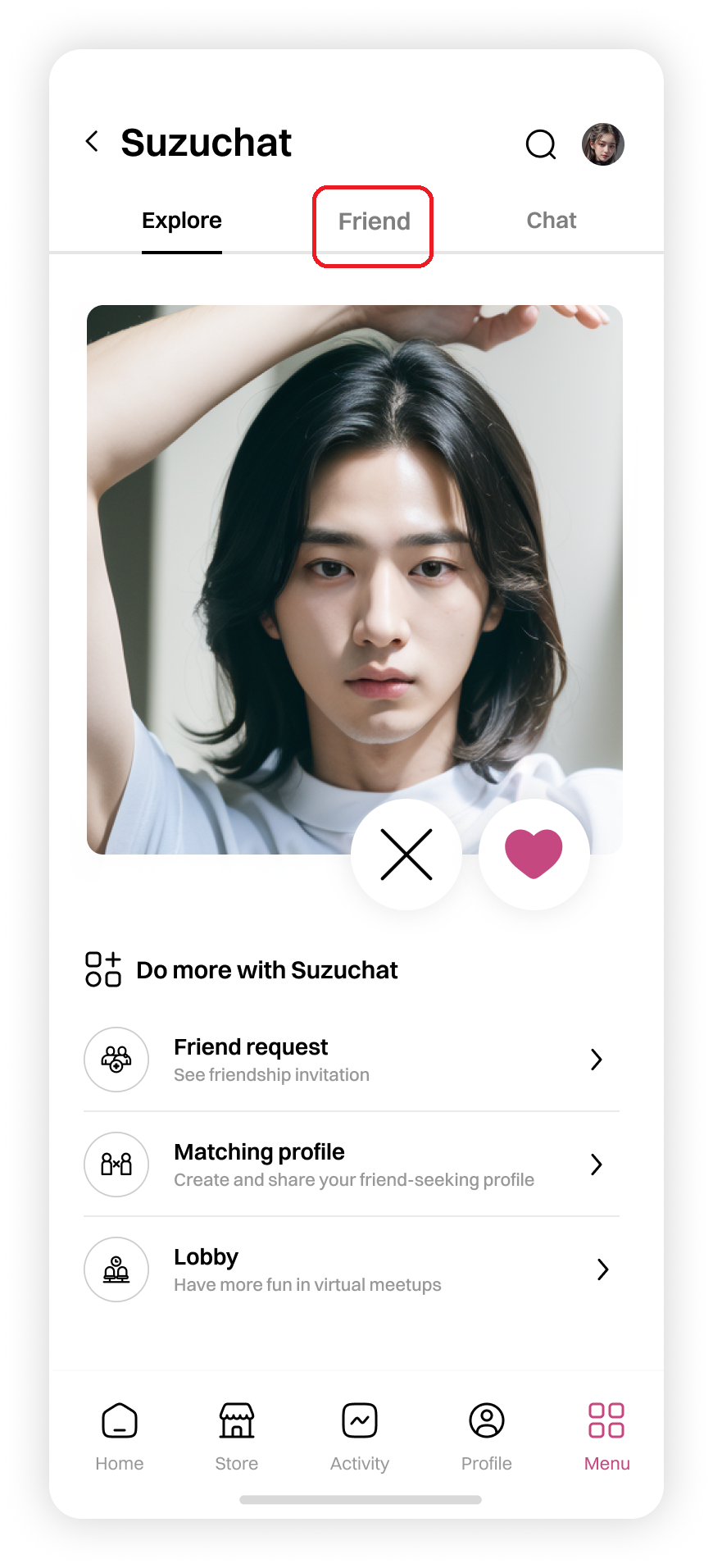This screenshot has height=1568, width=713.
Task: Select the Activity tab
Action: (360, 1434)
